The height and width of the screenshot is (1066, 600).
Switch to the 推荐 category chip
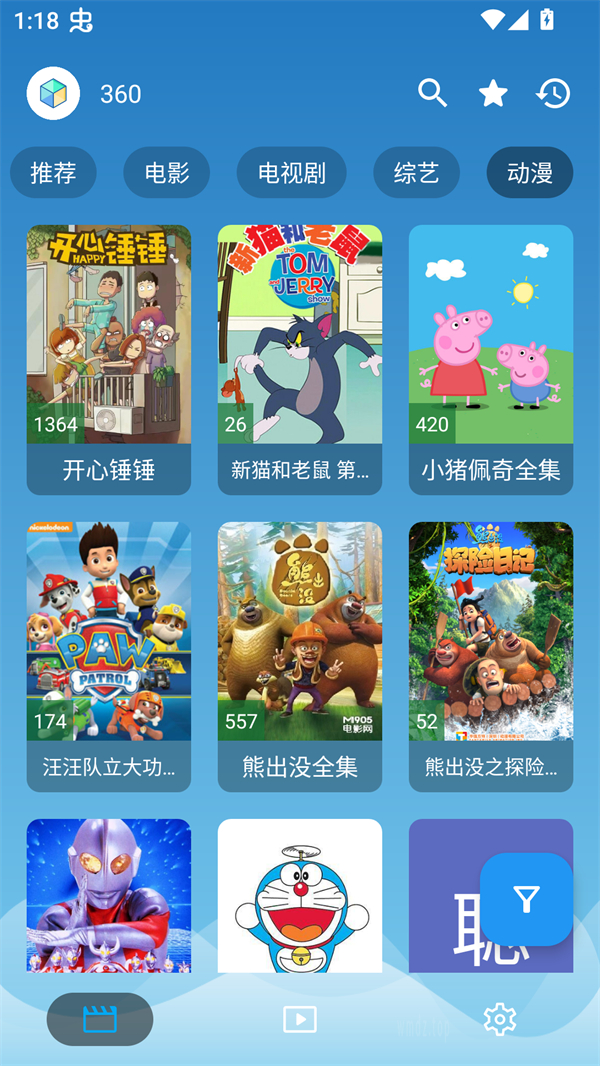coord(53,173)
